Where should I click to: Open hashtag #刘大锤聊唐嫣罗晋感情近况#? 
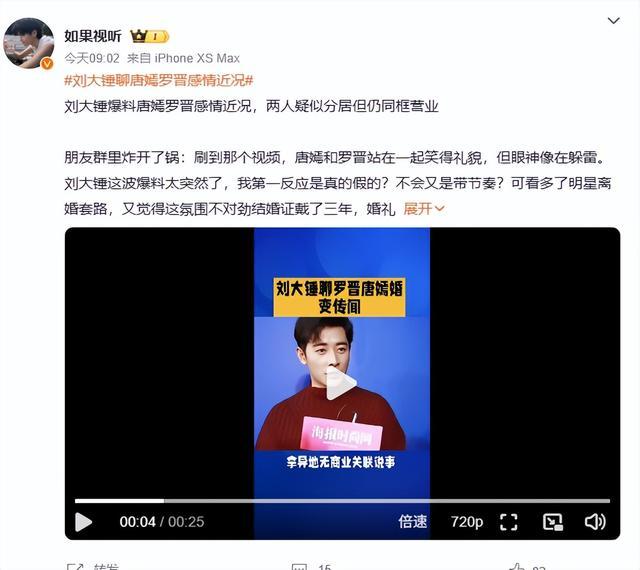[x=158, y=80]
